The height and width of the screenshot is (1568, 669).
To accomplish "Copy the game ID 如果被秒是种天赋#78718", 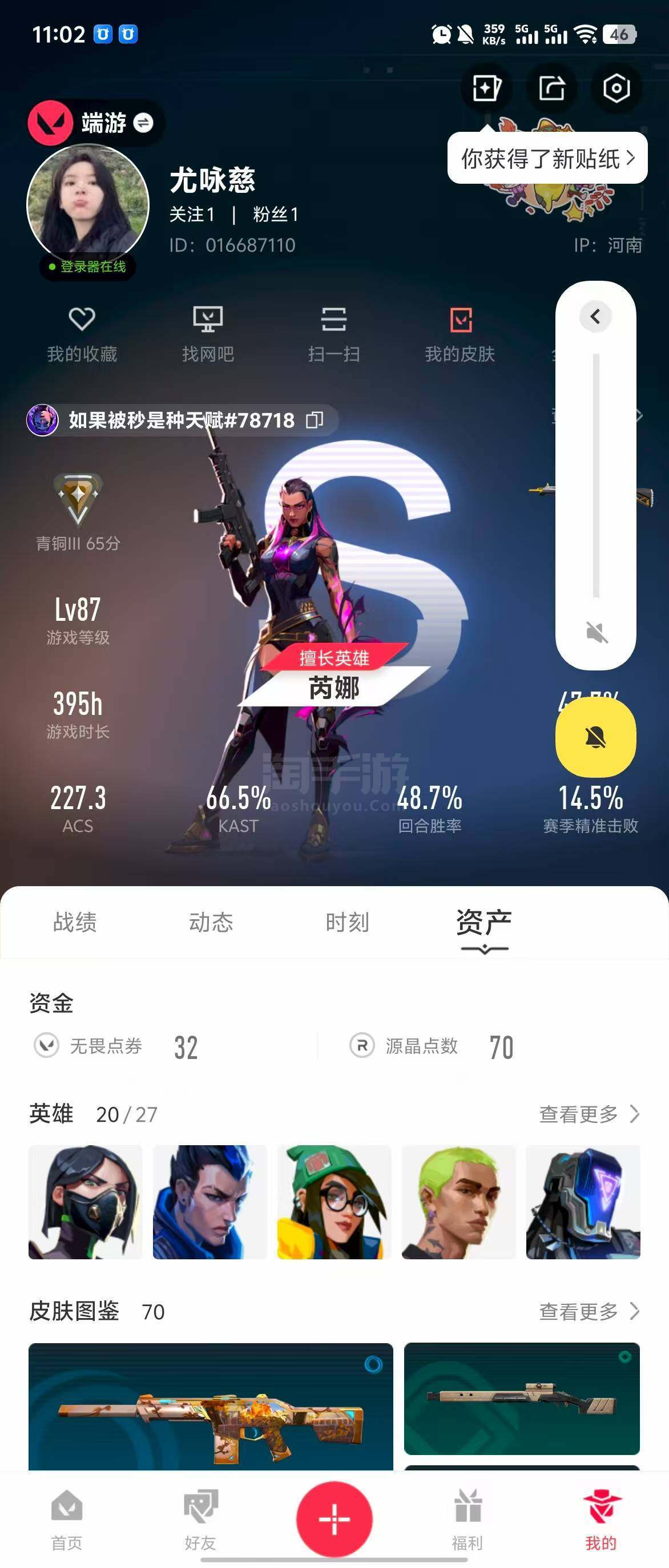I will tap(314, 420).
